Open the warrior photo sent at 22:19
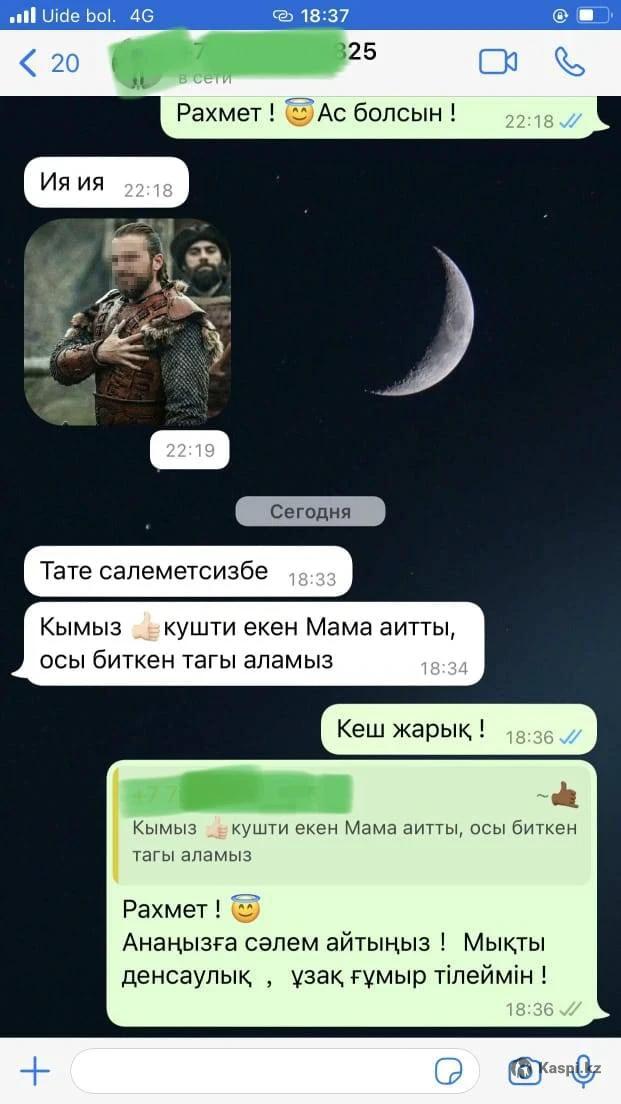Image resolution: width=621 pixels, height=1104 pixels. point(127,323)
